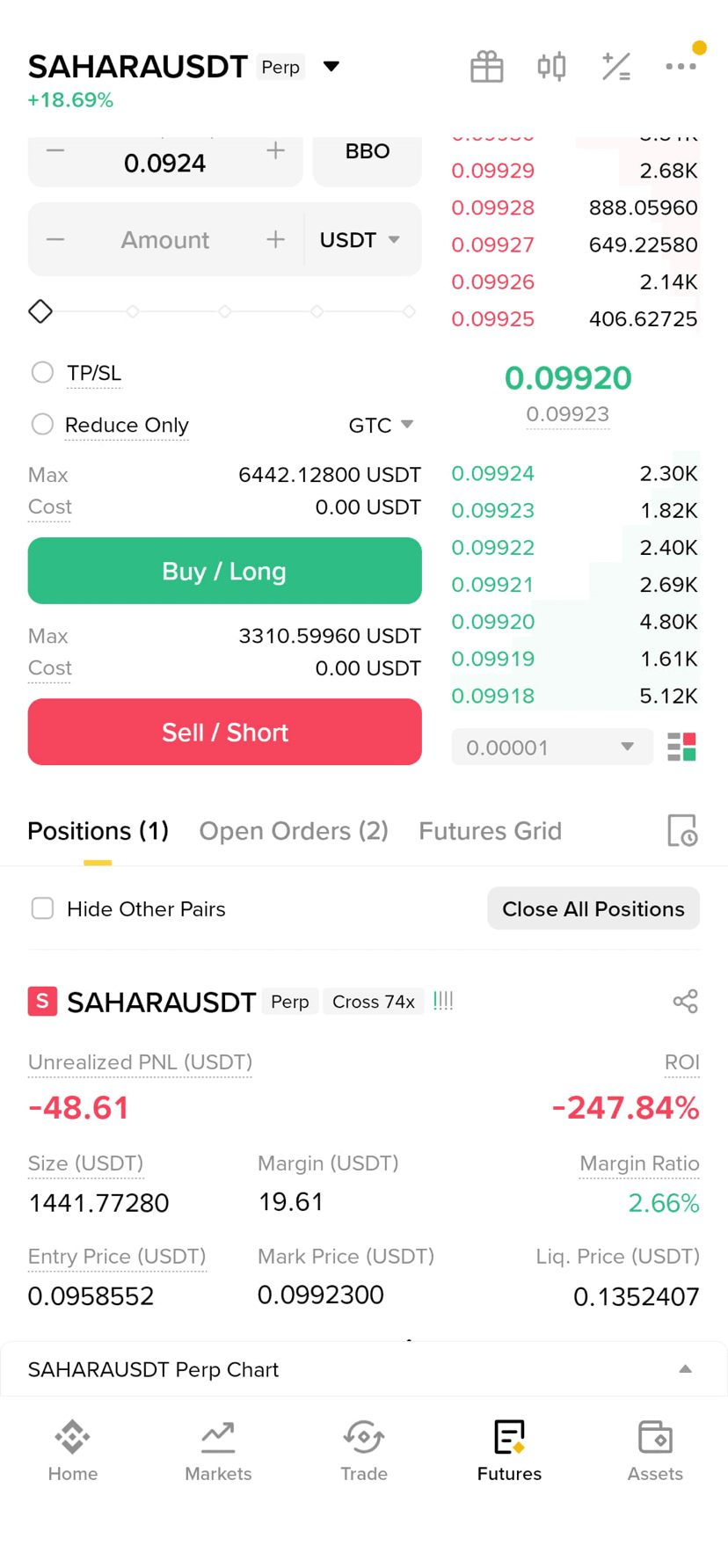Change the USDT unit dropdown

click(x=360, y=240)
